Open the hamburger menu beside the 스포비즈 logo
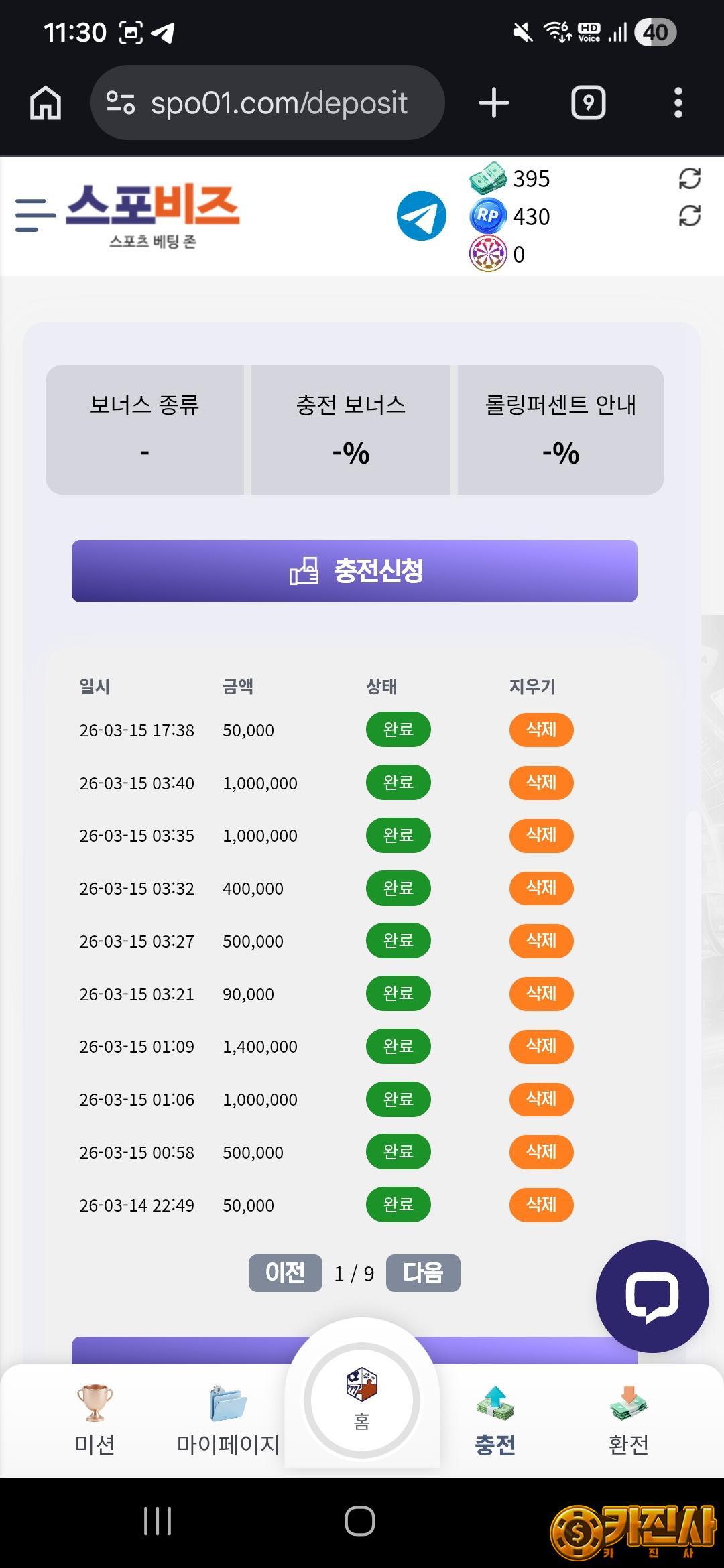 point(35,215)
